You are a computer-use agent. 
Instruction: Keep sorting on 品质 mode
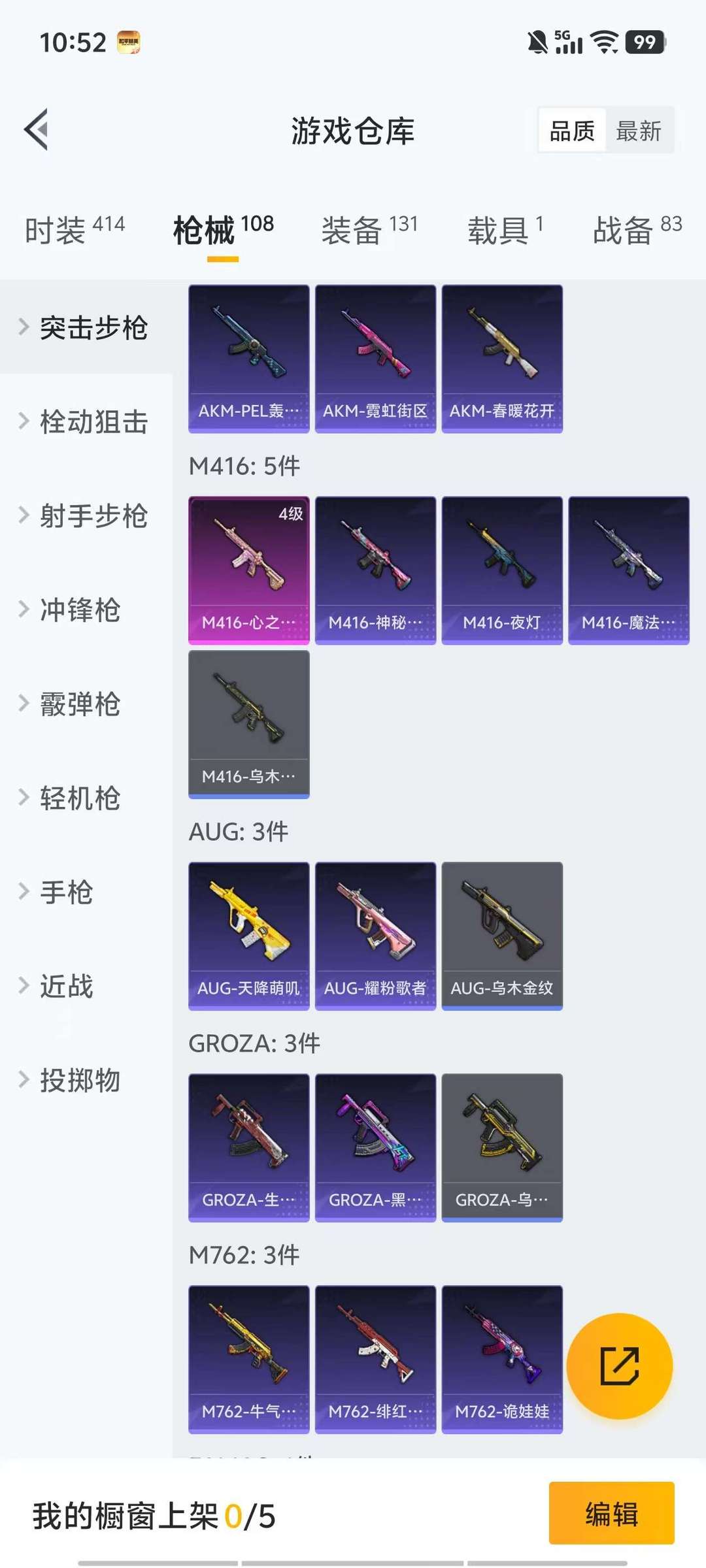tap(572, 130)
